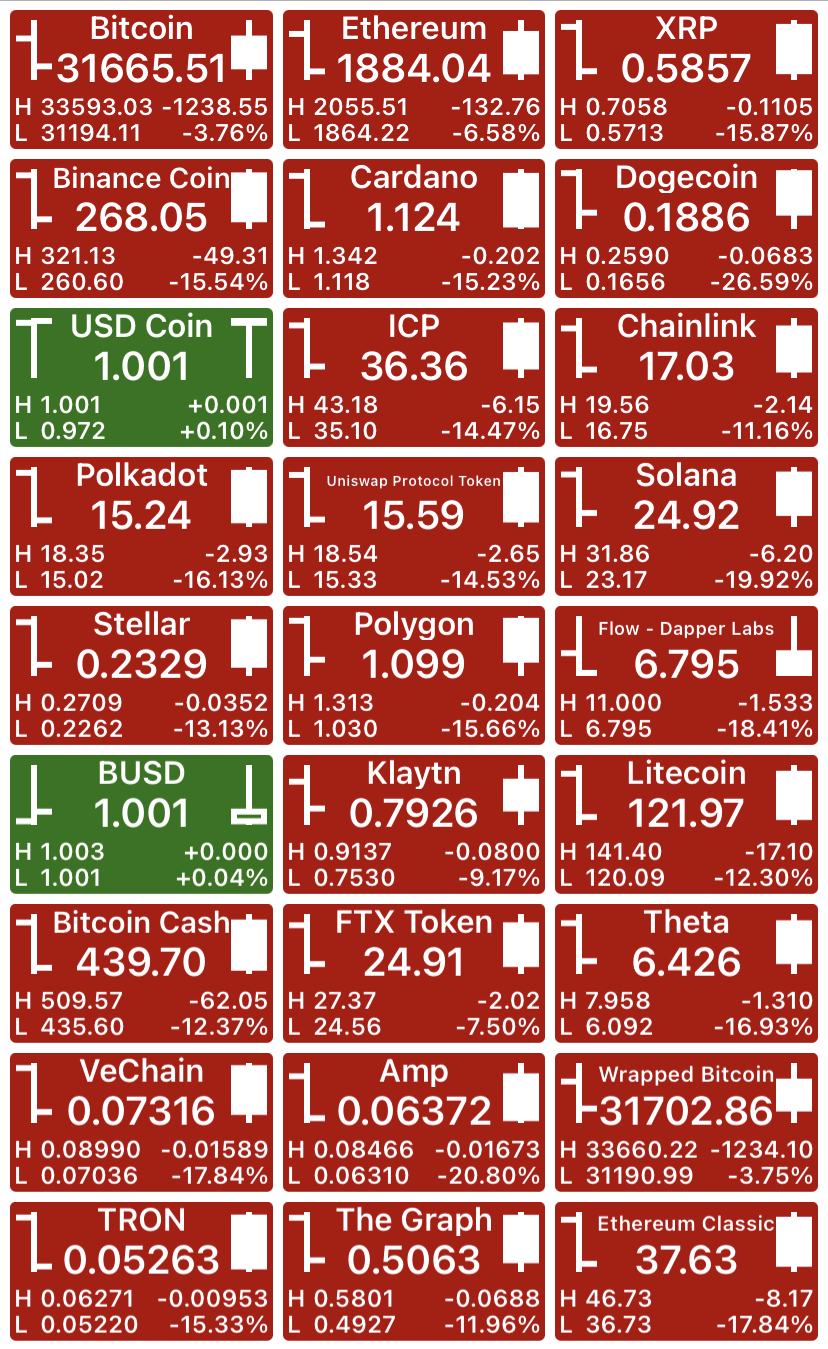The image size is (828, 1349).
Task: Open the Dogecoin card
Action: click(x=686, y=229)
